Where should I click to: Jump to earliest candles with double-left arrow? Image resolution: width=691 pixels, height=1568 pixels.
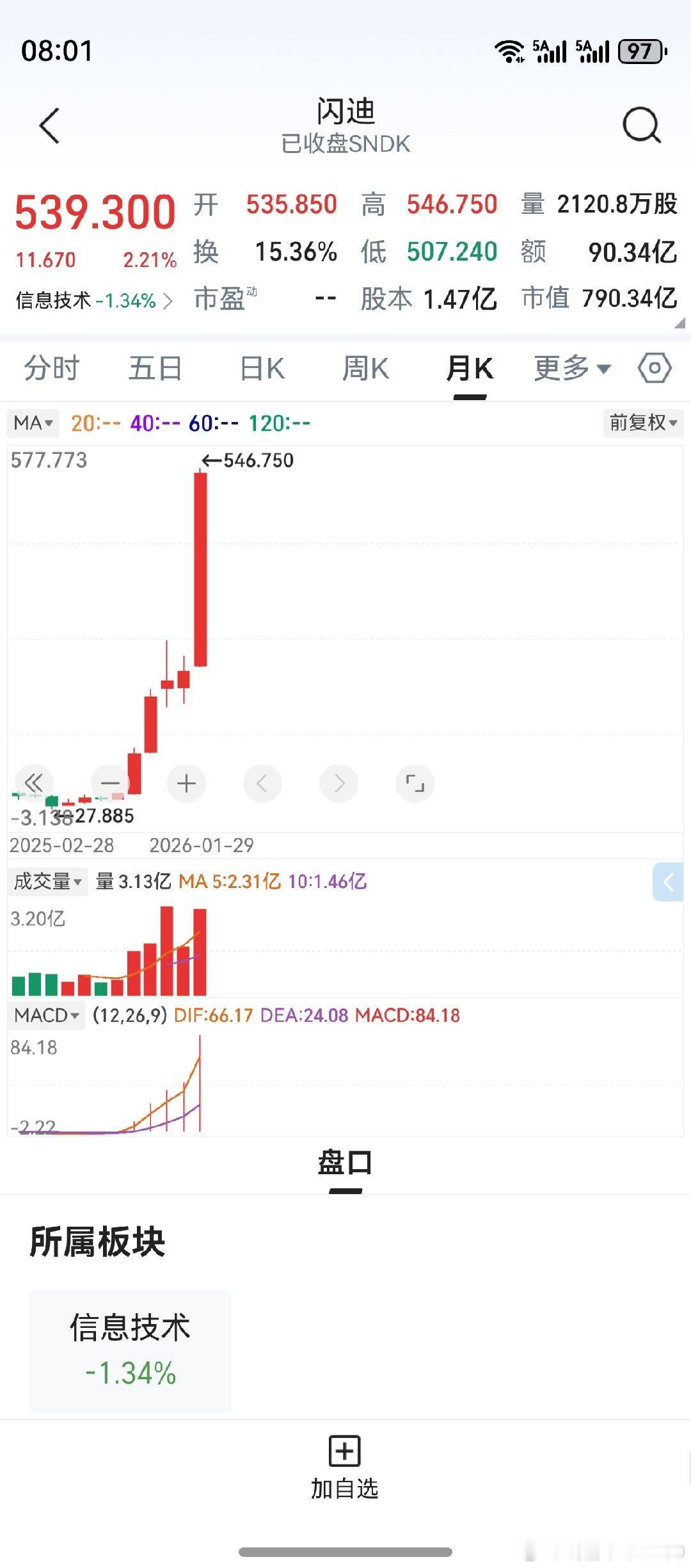[33, 783]
